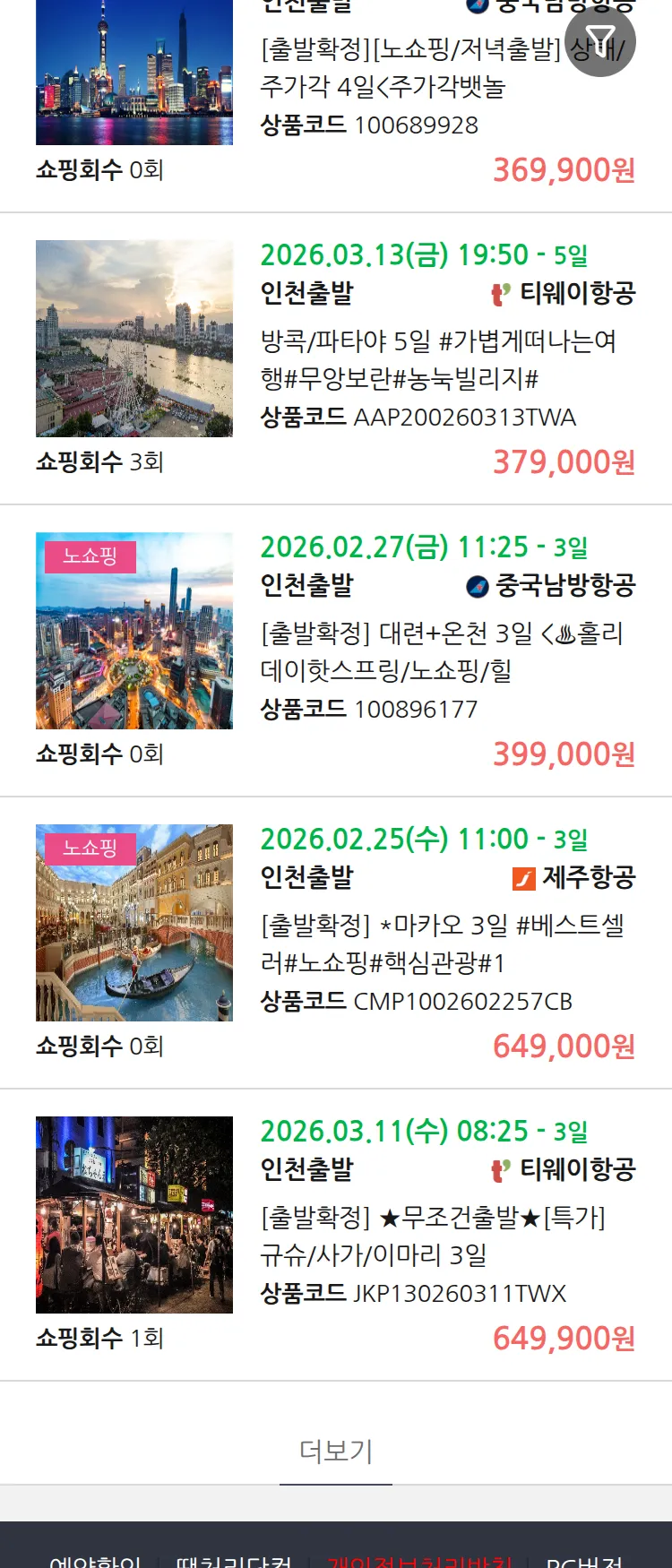
Task: Open the 예약확인 footer link
Action: (95, 1561)
